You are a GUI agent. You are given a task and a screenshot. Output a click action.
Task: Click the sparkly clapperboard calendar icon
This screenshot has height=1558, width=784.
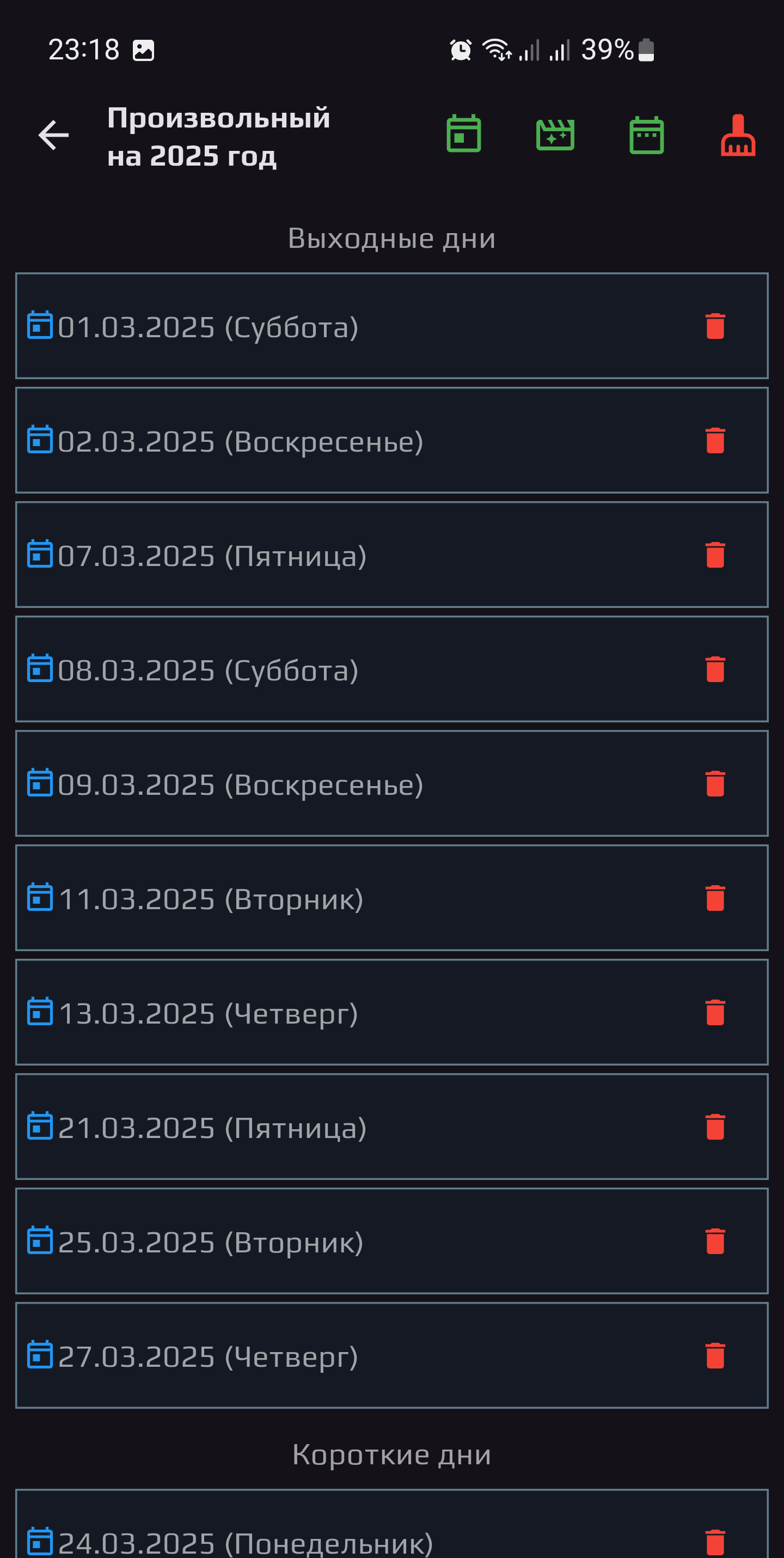[x=555, y=134]
